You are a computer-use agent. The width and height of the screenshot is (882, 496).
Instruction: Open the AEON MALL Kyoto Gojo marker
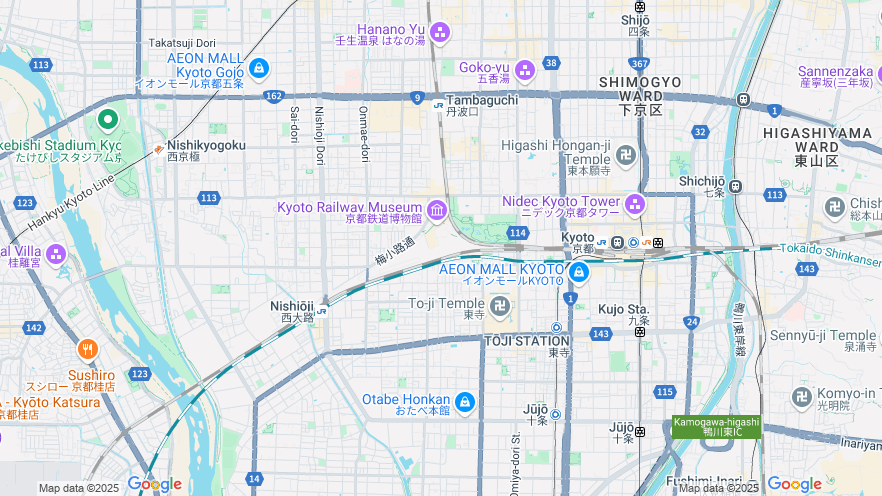point(259,68)
